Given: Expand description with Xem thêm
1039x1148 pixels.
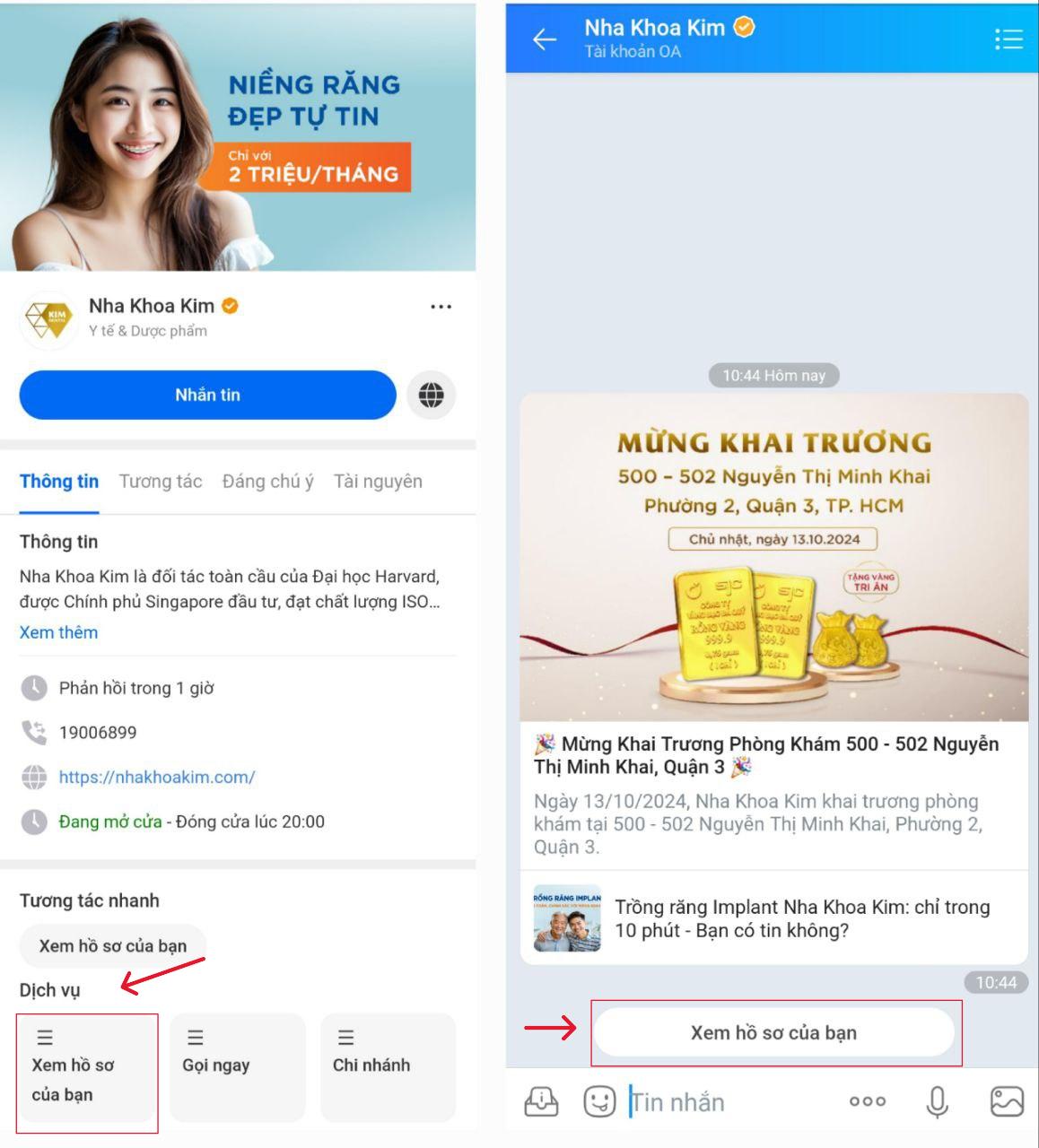Looking at the screenshot, I should click(x=58, y=632).
